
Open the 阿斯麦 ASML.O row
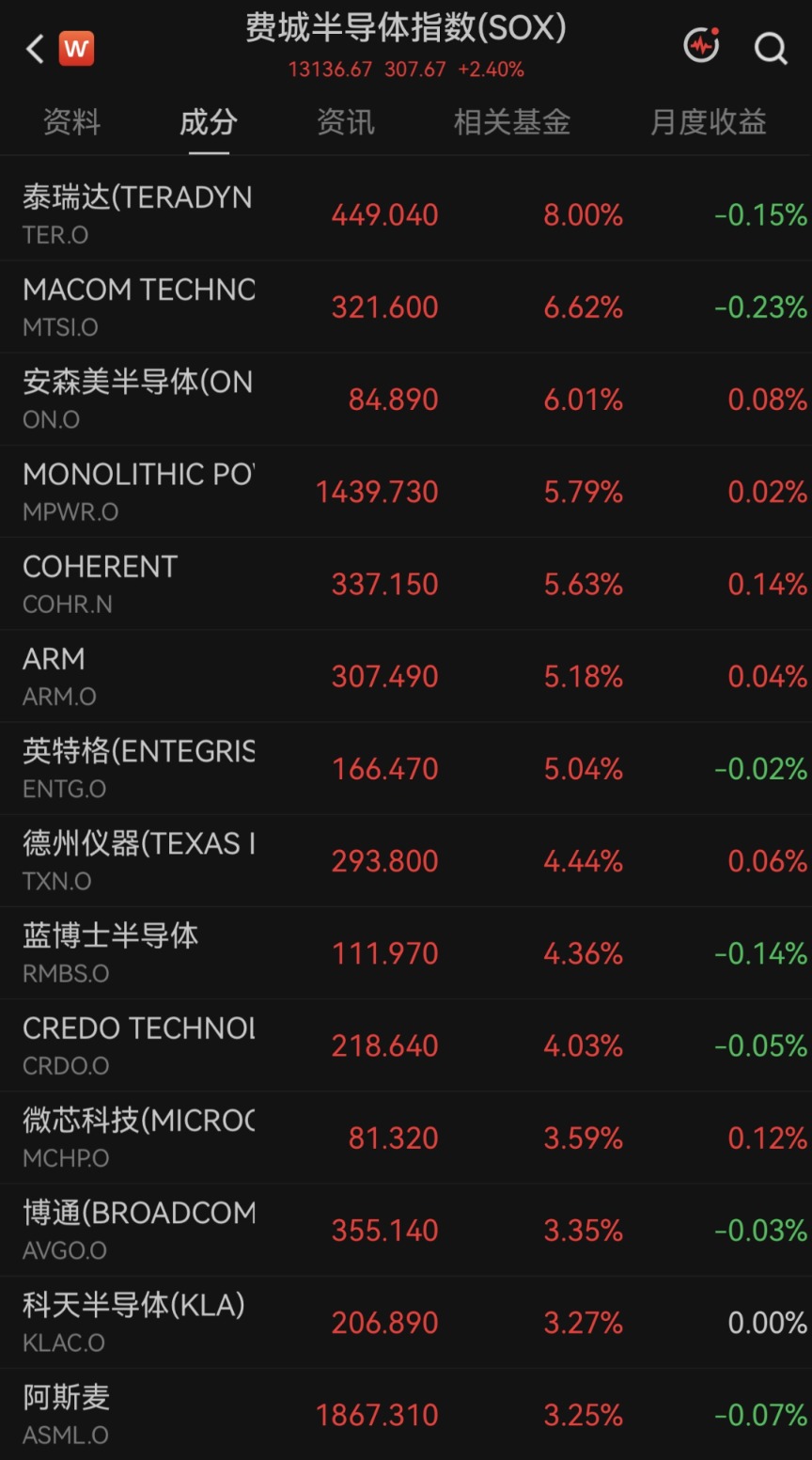pos(406,1414)
